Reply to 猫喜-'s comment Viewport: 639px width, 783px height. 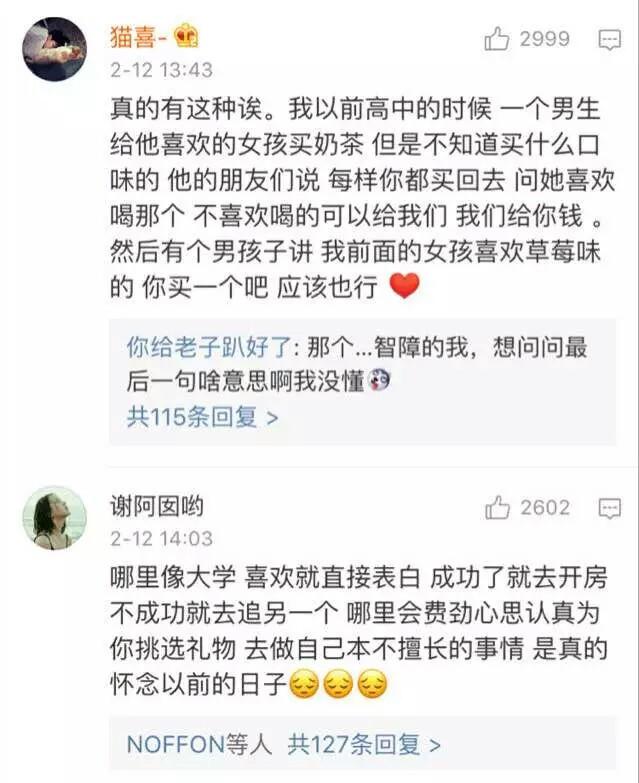(610, 40)
